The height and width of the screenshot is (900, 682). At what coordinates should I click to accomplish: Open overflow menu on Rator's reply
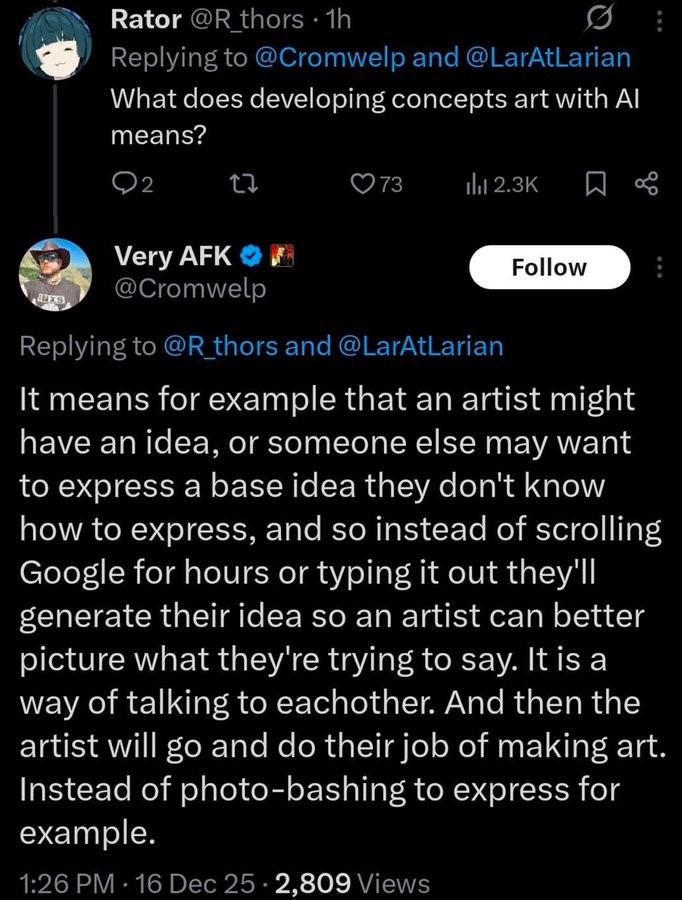(658, 20)
